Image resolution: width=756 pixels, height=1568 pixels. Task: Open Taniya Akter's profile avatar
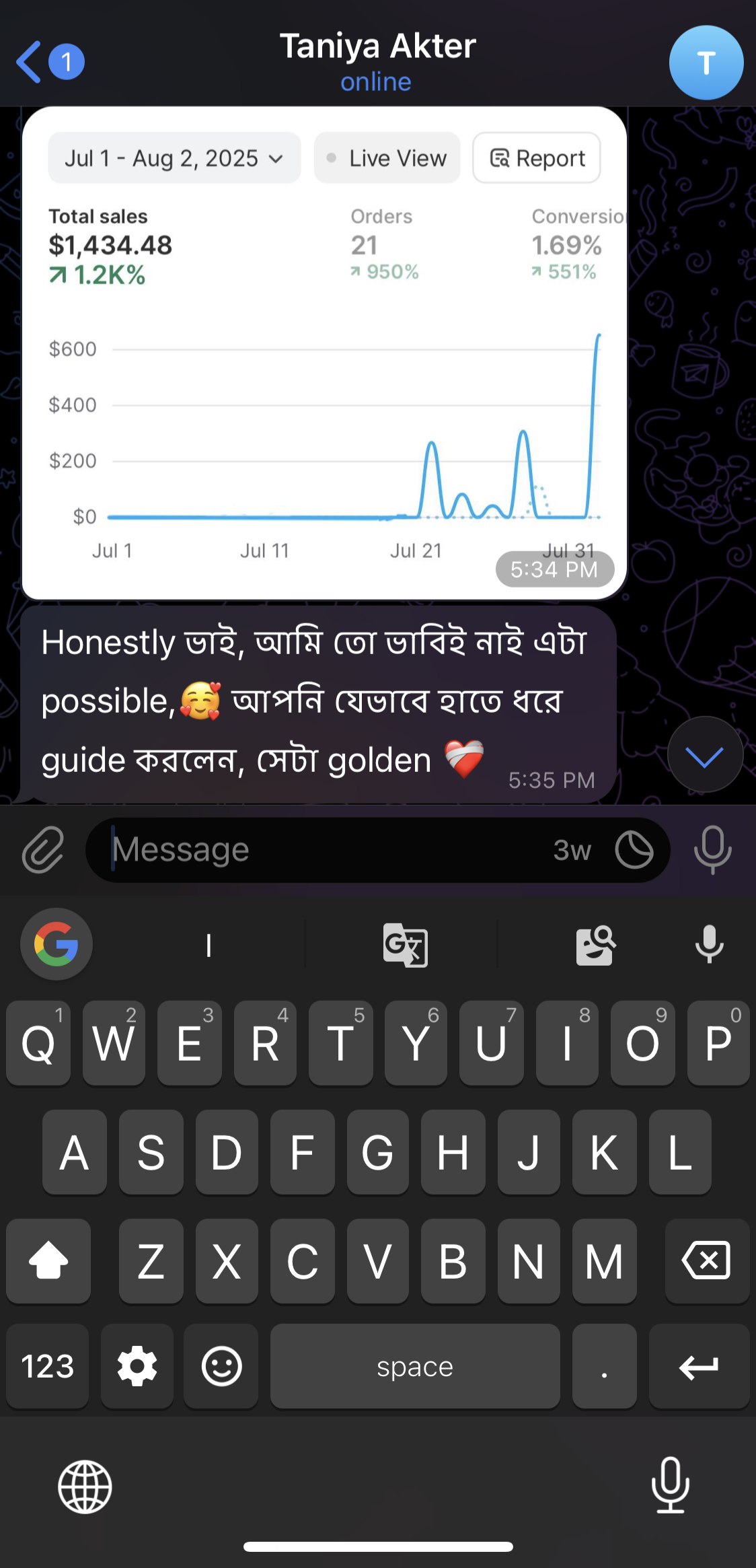tap(706, 63)
